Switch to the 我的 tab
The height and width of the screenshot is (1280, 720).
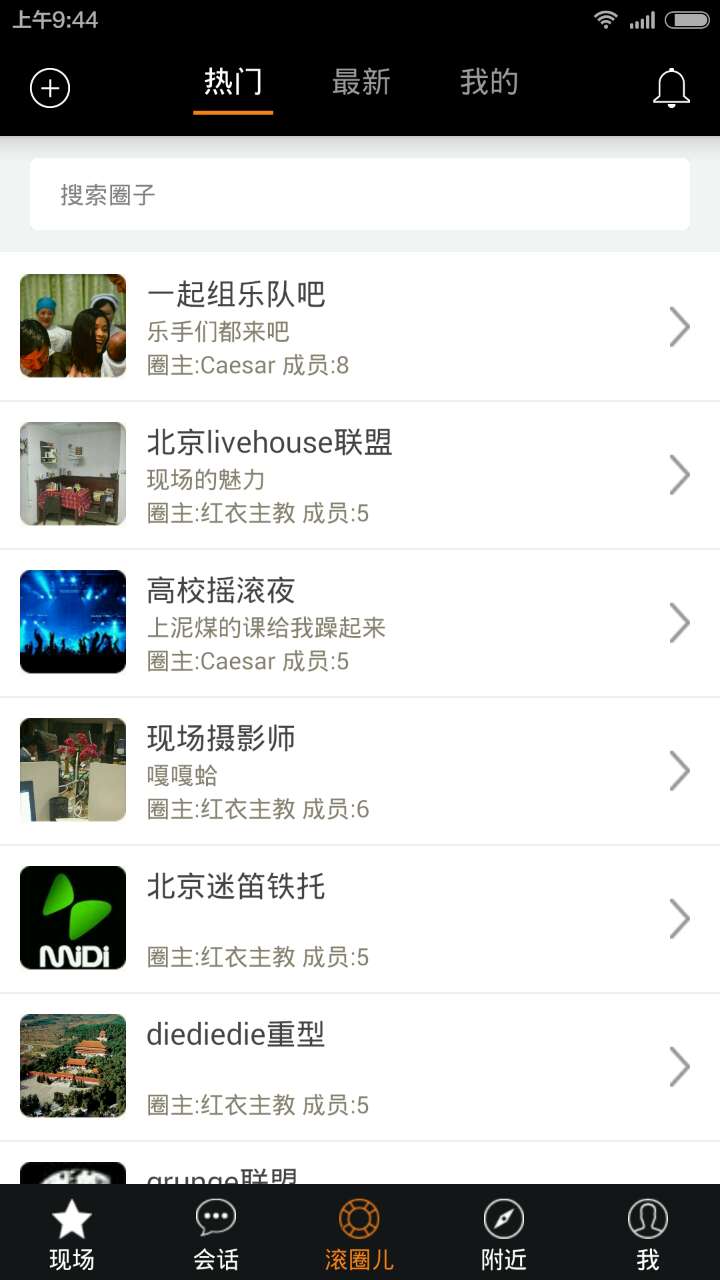[x=489, y=82]
